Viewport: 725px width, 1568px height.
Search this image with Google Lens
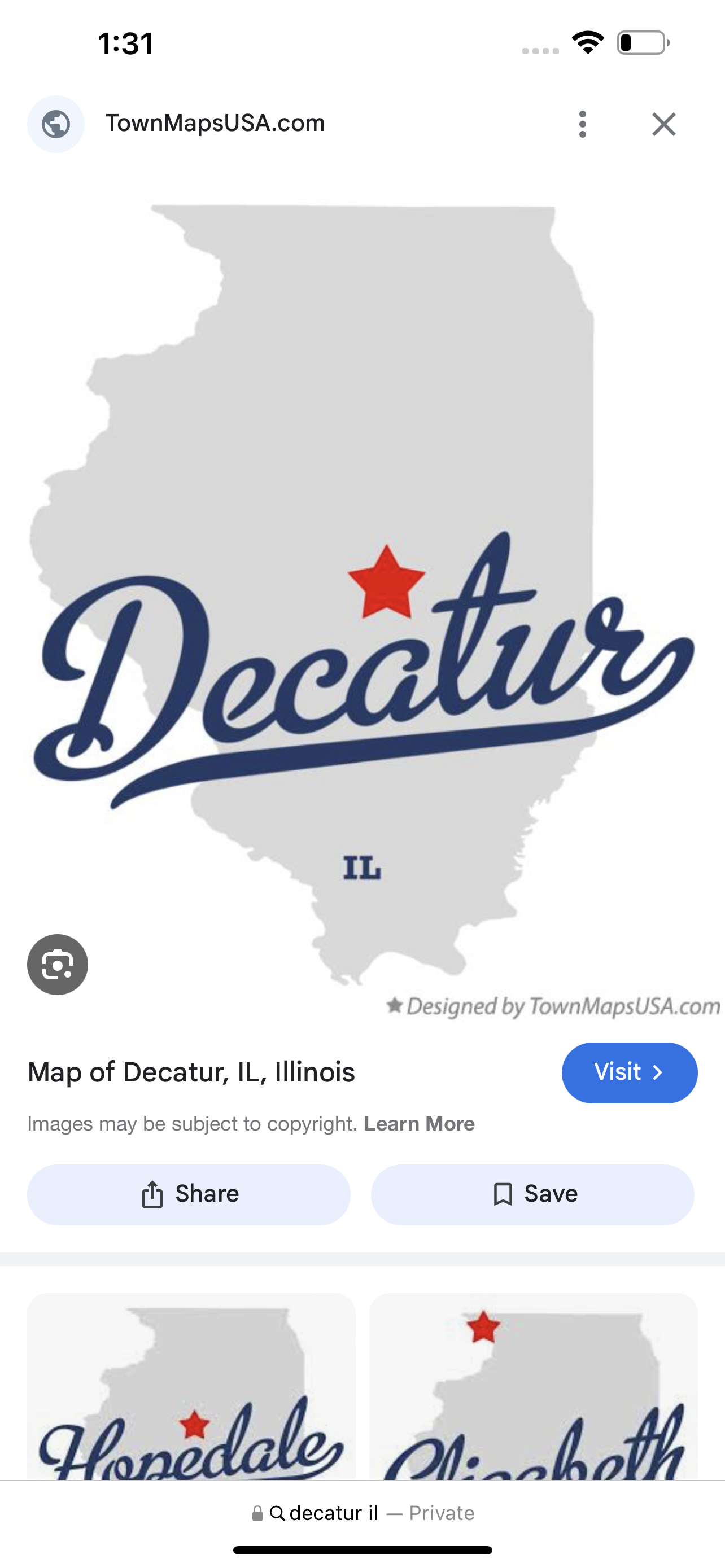point(58,965)
